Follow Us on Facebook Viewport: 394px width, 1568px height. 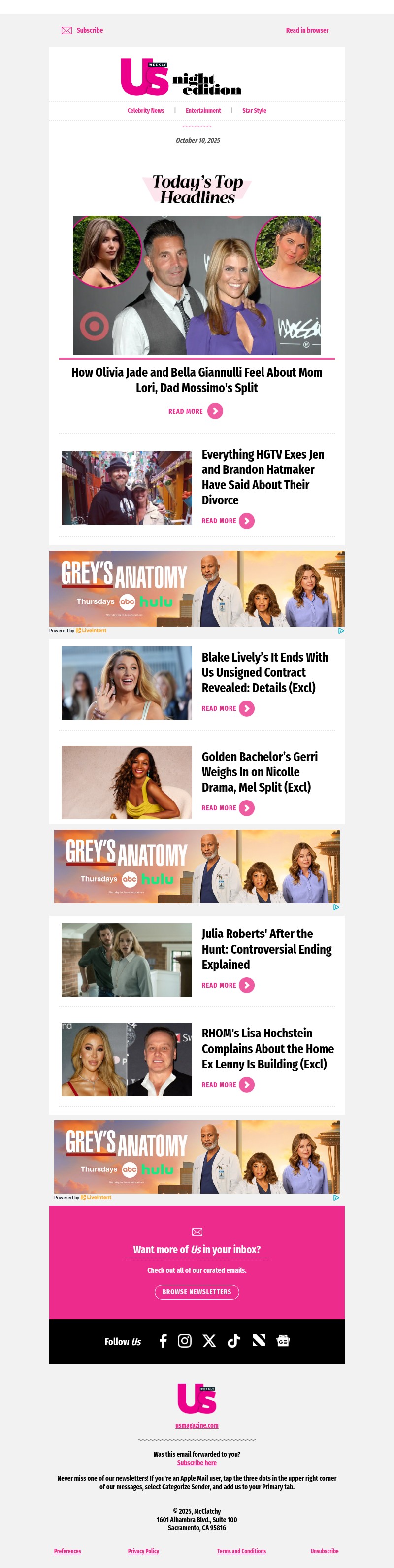click(163, 1341)
